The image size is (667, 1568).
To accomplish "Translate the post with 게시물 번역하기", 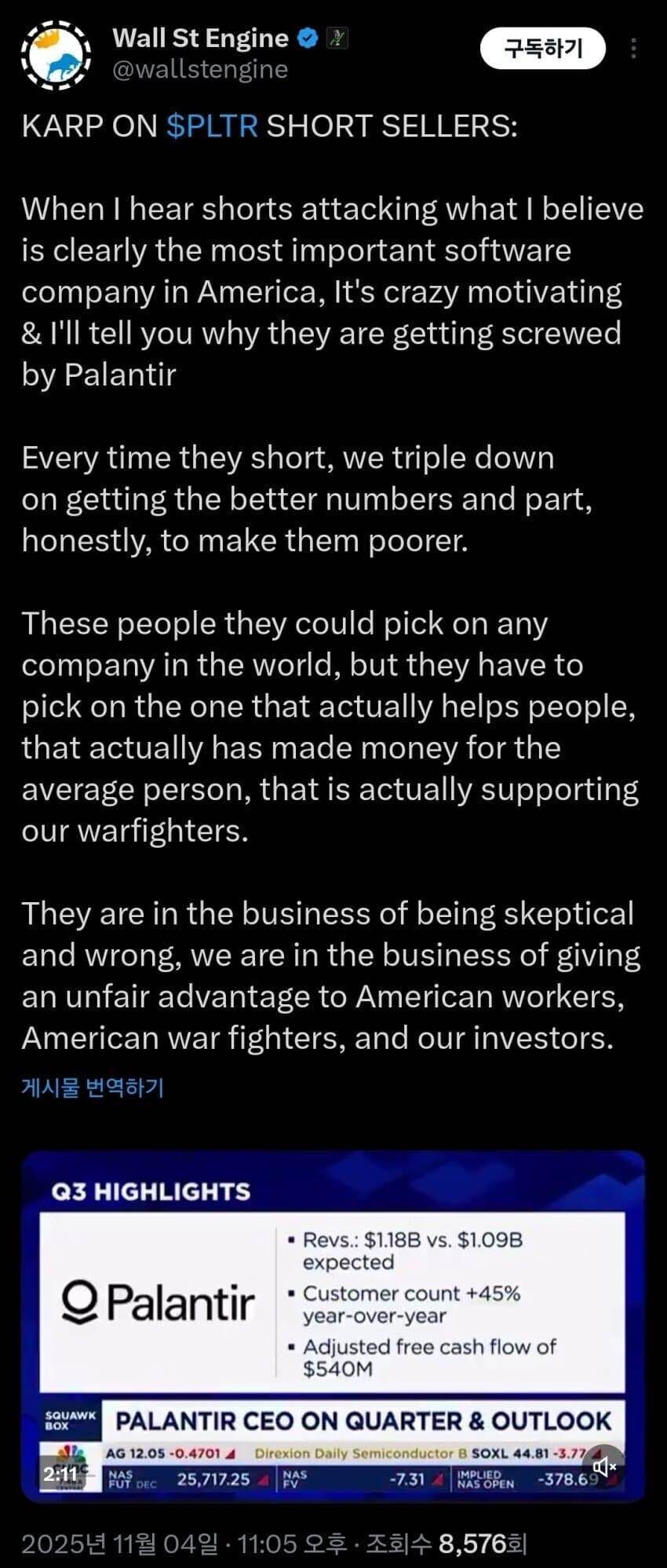I will pos(93,1087).
